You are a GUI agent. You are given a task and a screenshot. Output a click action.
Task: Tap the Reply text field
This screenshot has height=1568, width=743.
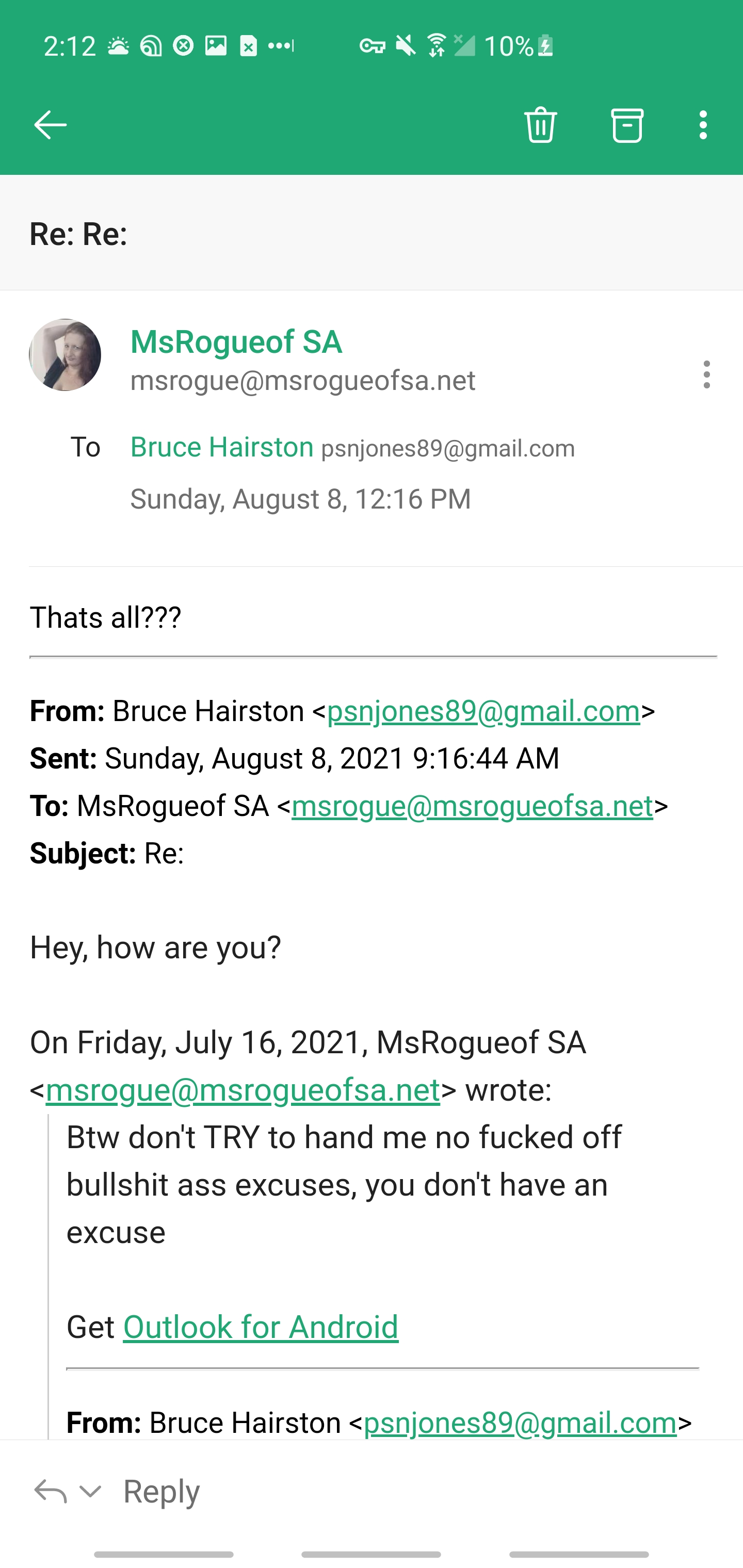(x=162, y=1491)
